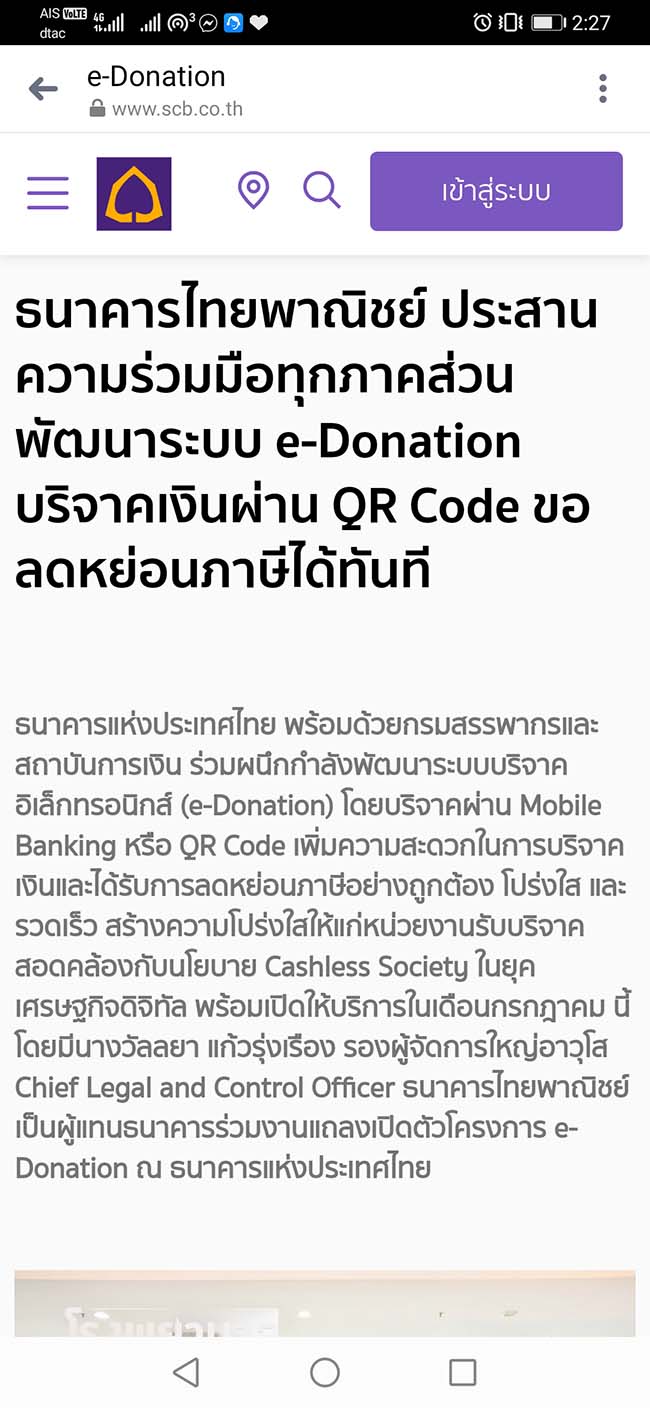Tap the เข้าสู่ระบบ login button
650x1408 pixels.
click(x=496, y=191)
